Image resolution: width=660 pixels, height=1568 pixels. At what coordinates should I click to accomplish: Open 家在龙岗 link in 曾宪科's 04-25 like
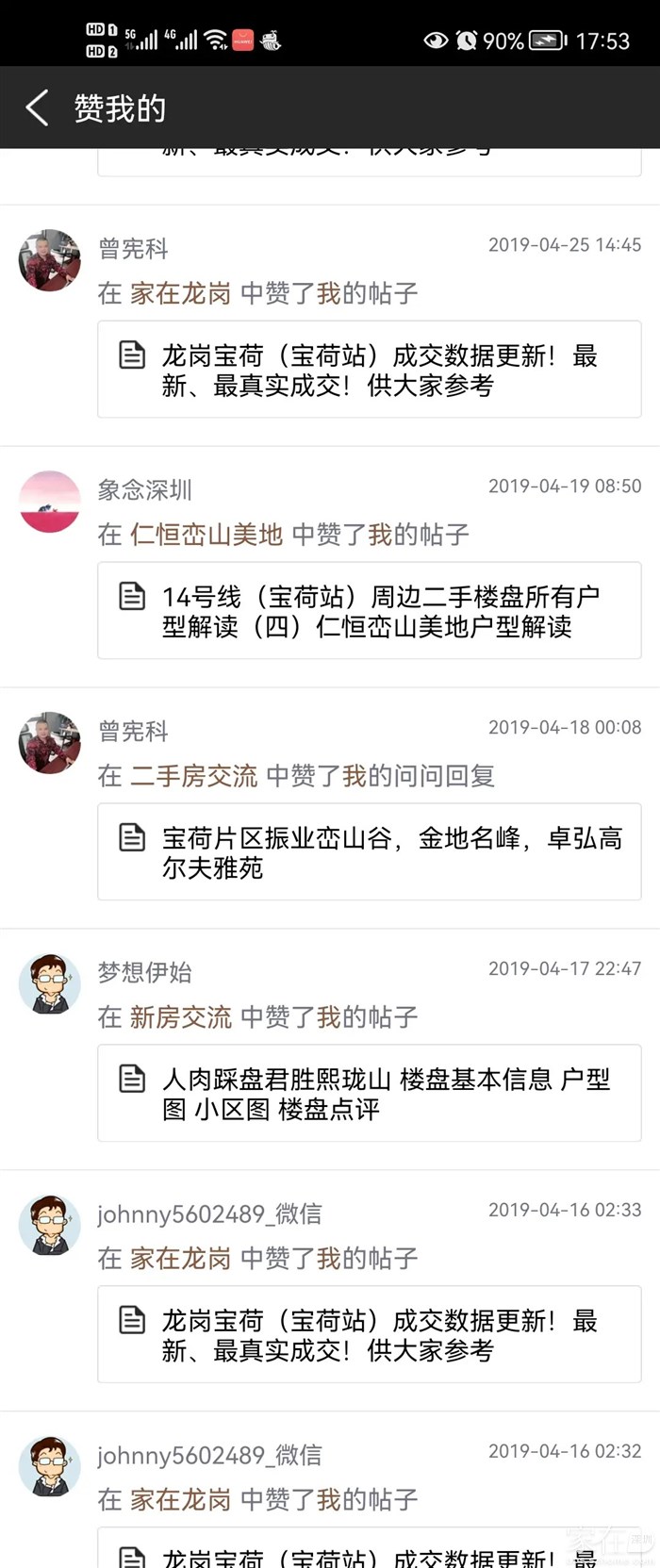pos(180,293)
